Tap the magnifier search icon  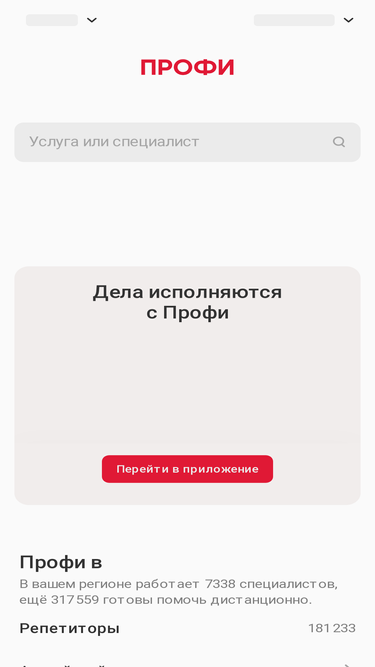click(x=339, y=142)
